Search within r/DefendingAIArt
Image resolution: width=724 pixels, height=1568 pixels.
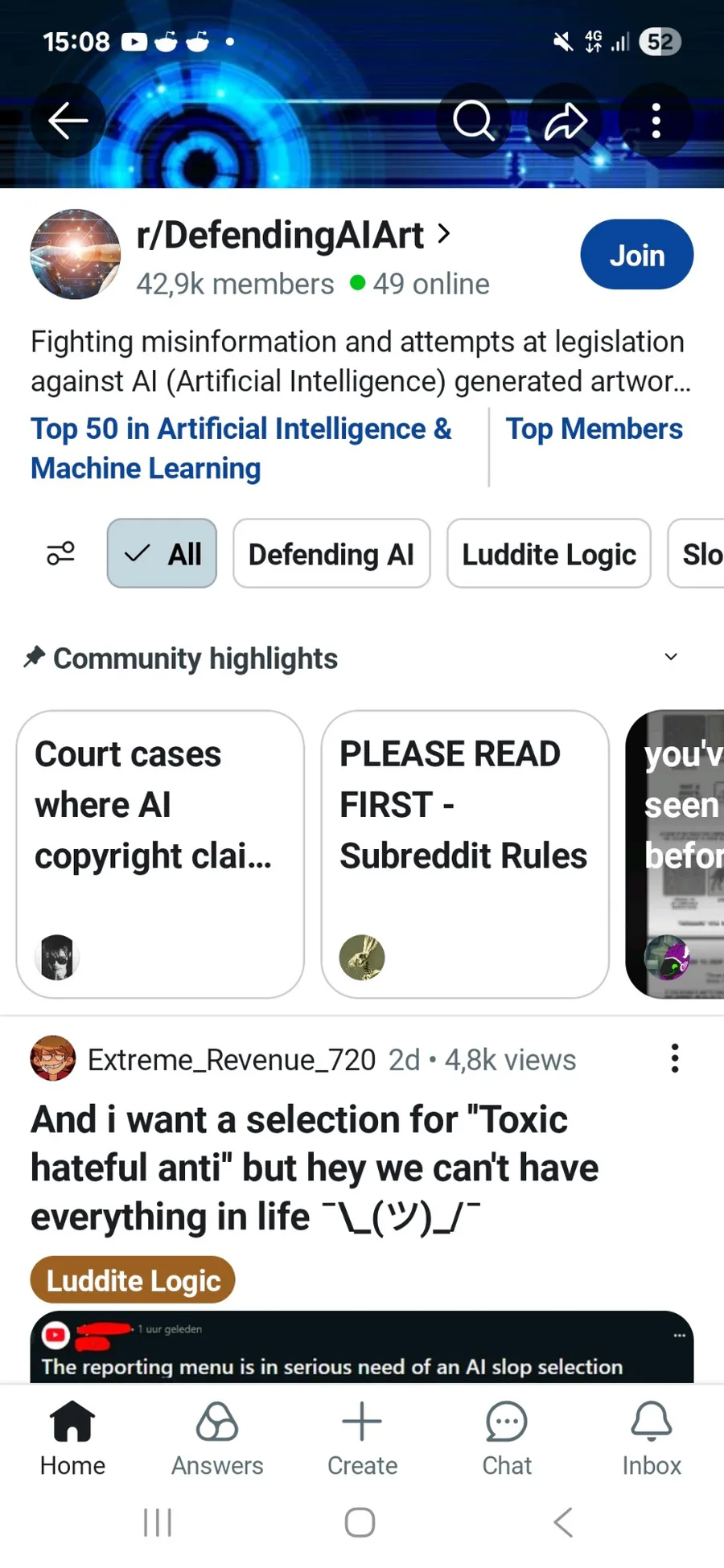pyautogui.click(x=474, y=121)
